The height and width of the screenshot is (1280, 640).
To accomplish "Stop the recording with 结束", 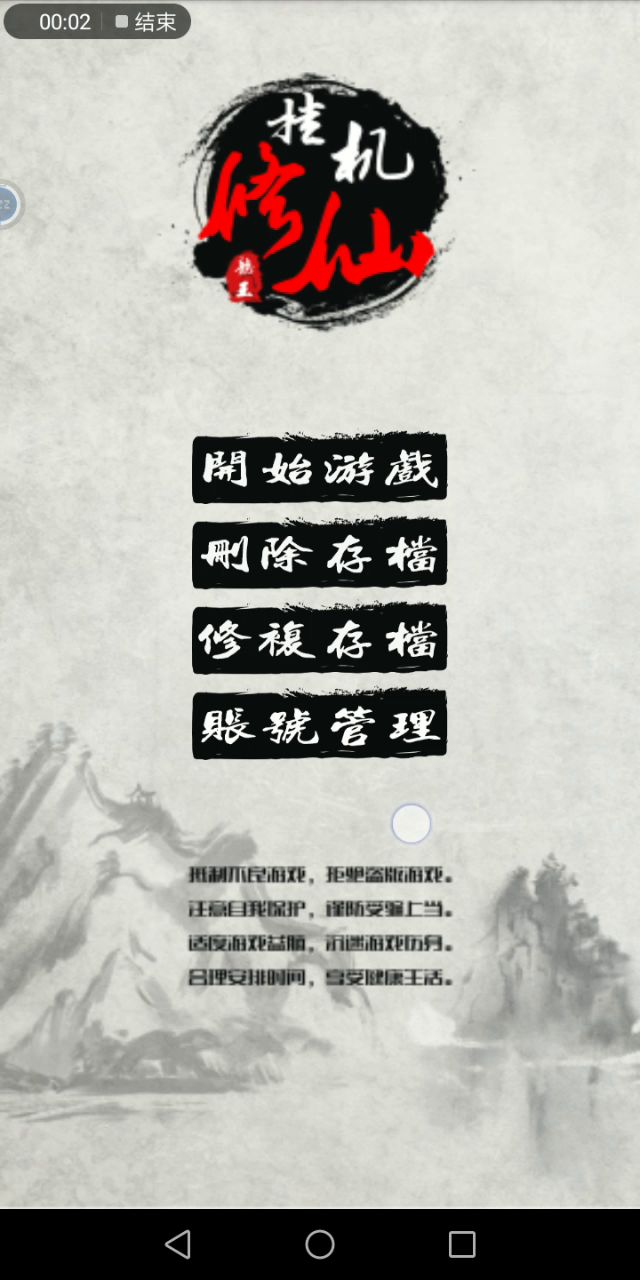I will pos(146,22).
